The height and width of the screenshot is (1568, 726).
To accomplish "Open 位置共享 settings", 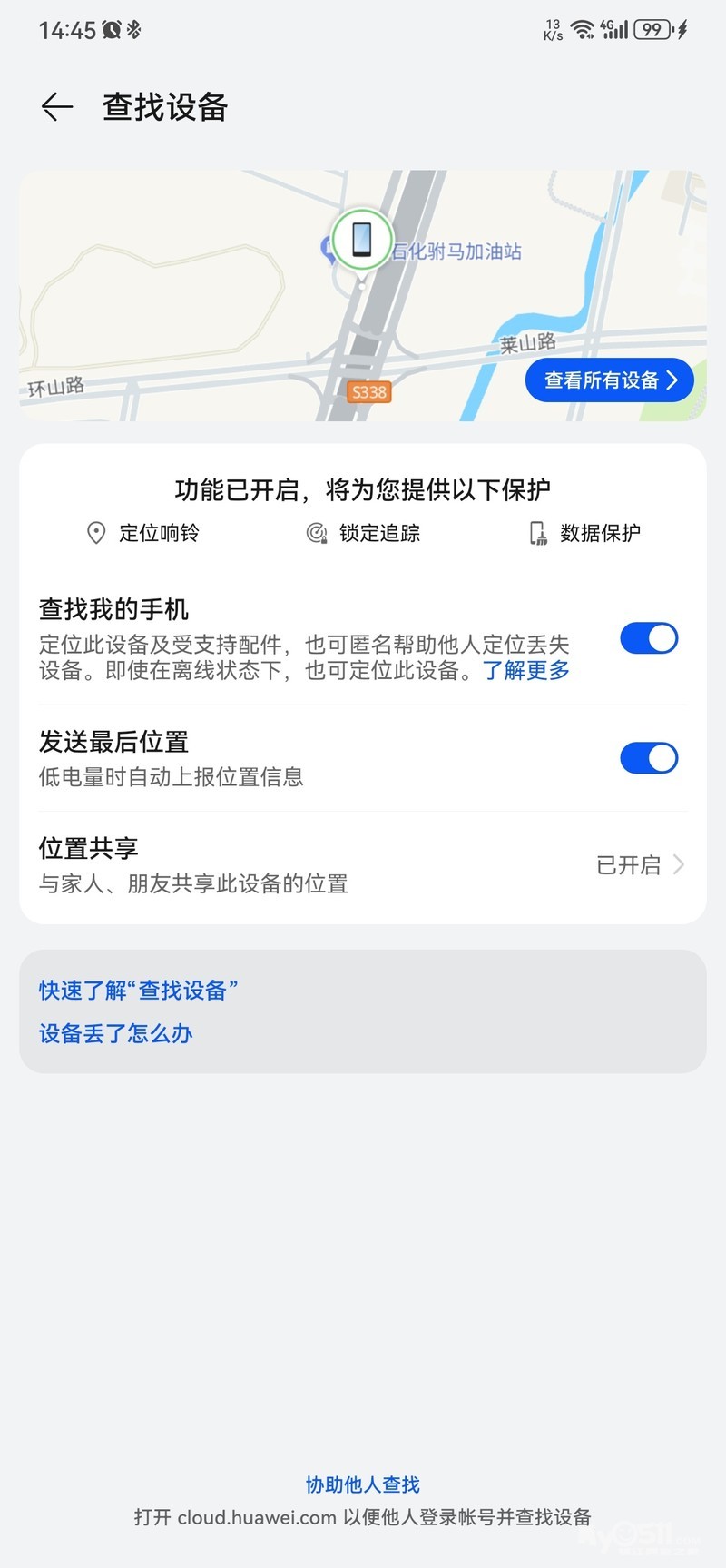I will [x=363, y=864].
